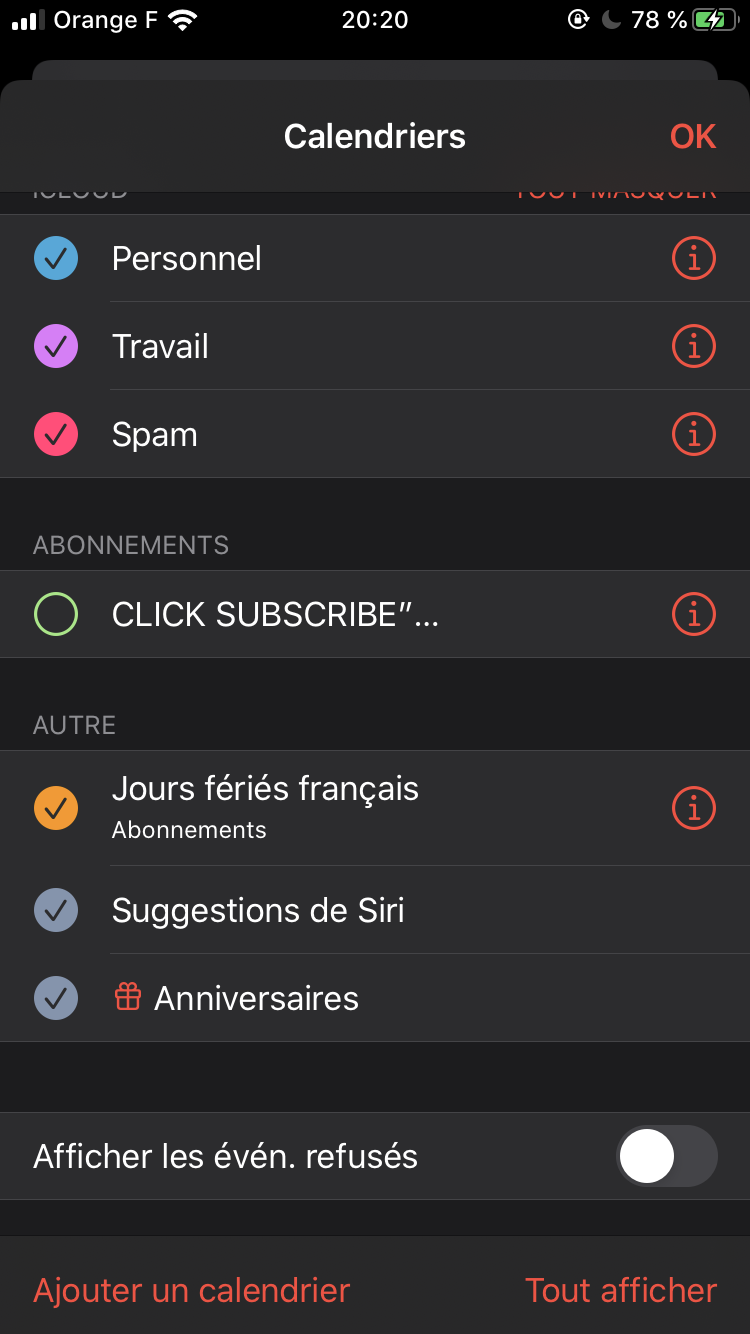This screenshot has width=750, height=1334.
Task: Open info for Jours fériés français
Action: coord(693,807)
